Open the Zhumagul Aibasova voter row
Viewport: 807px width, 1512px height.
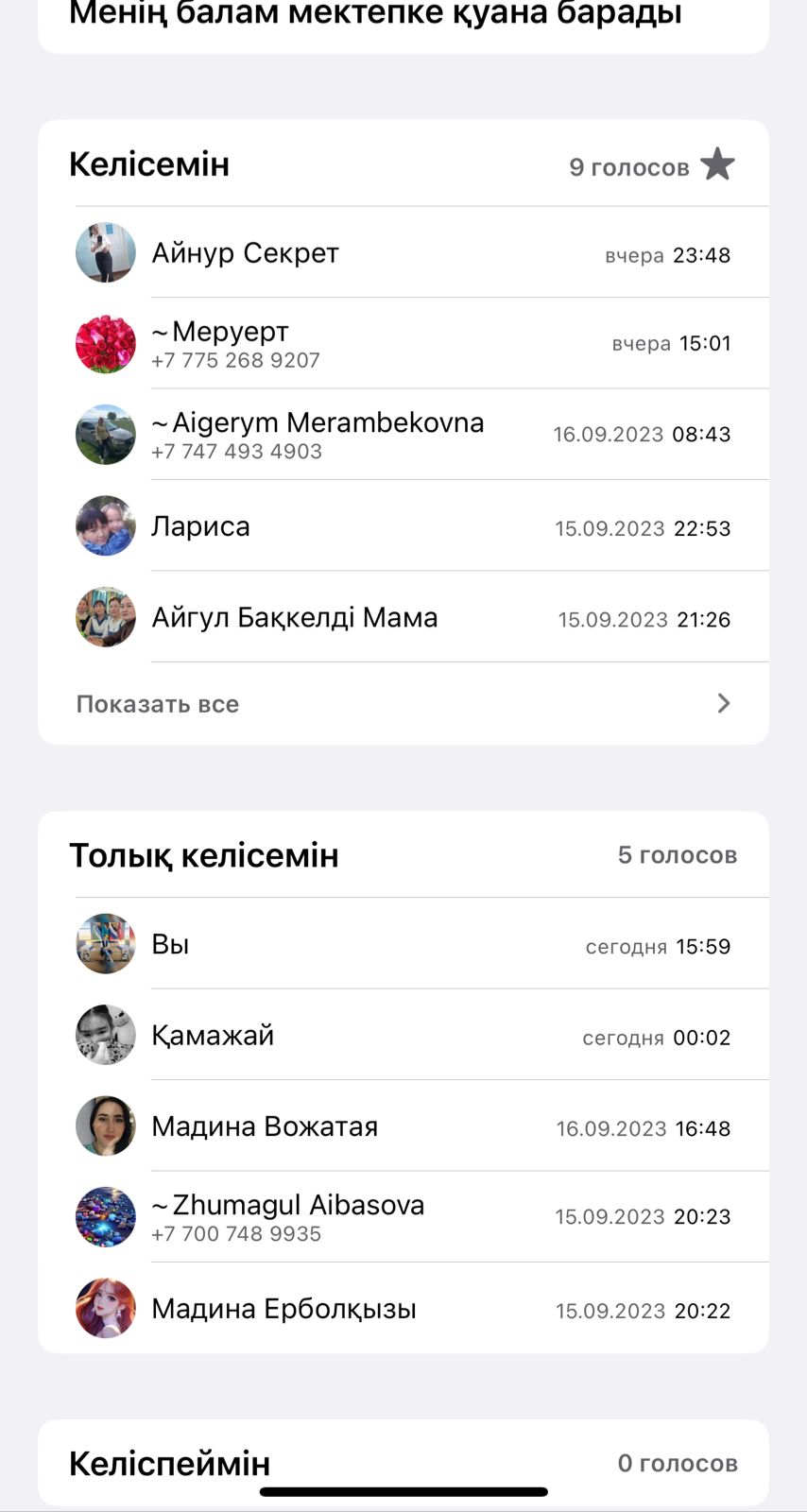coord(403,1217)
